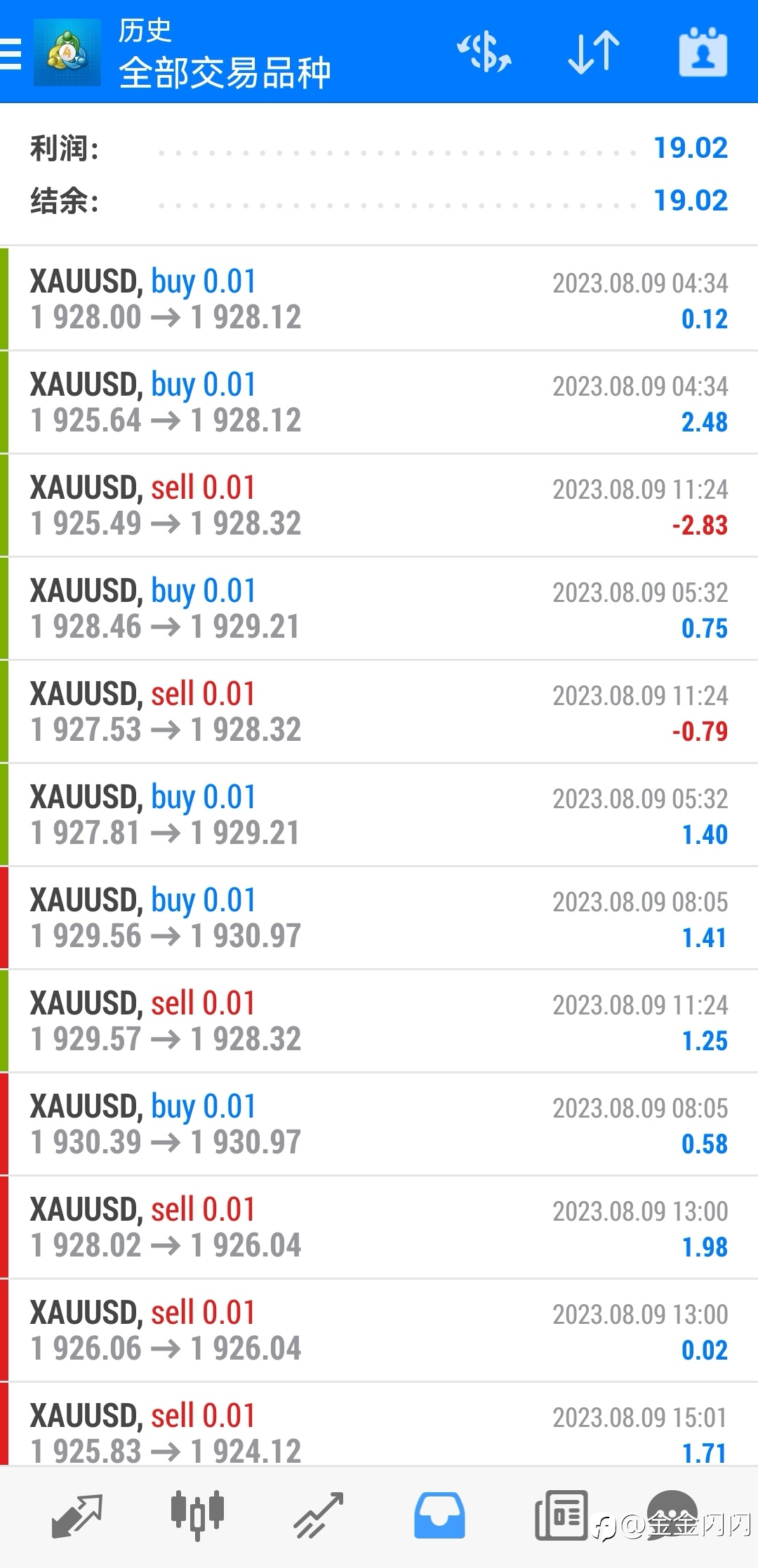Switch to the News tab
The width and height of the screenshot is (758, 1568).
click(561, 1516)
